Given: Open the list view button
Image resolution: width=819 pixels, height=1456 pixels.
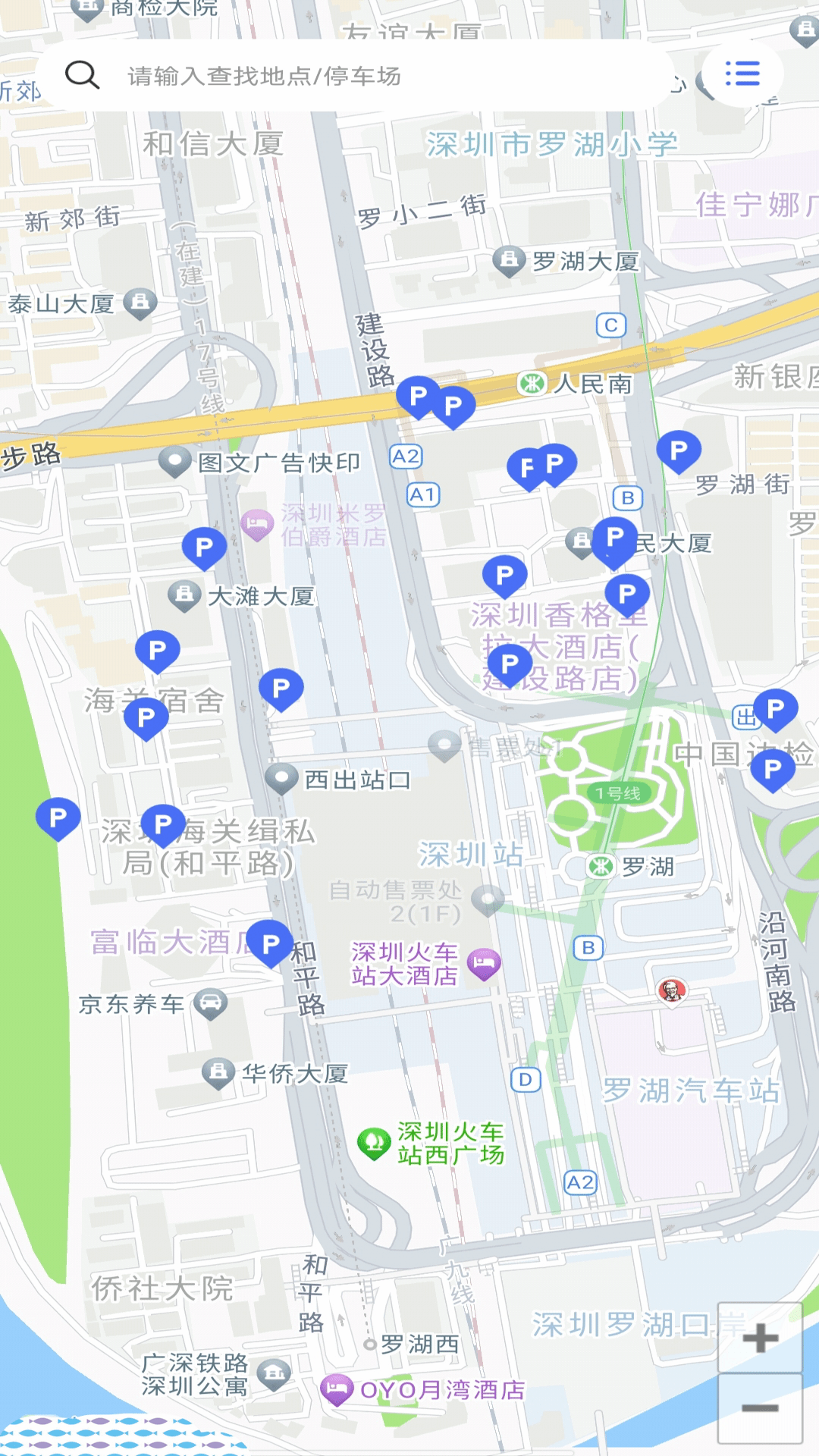Looking at the screenshot, I should (742, 74).
